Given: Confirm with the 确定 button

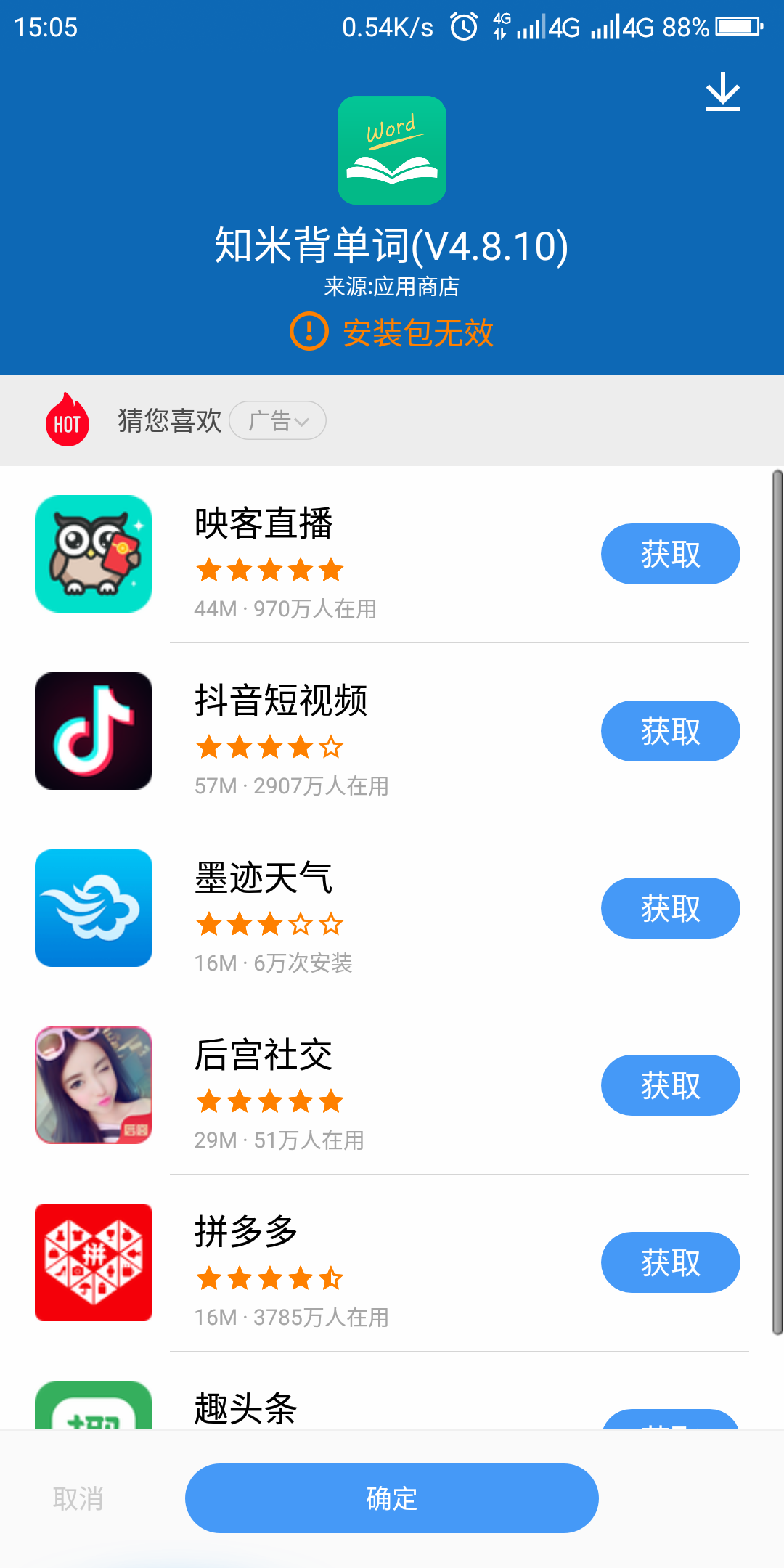Looking at the screenshot, I should pyautogui.click(x=392, y=1498).
